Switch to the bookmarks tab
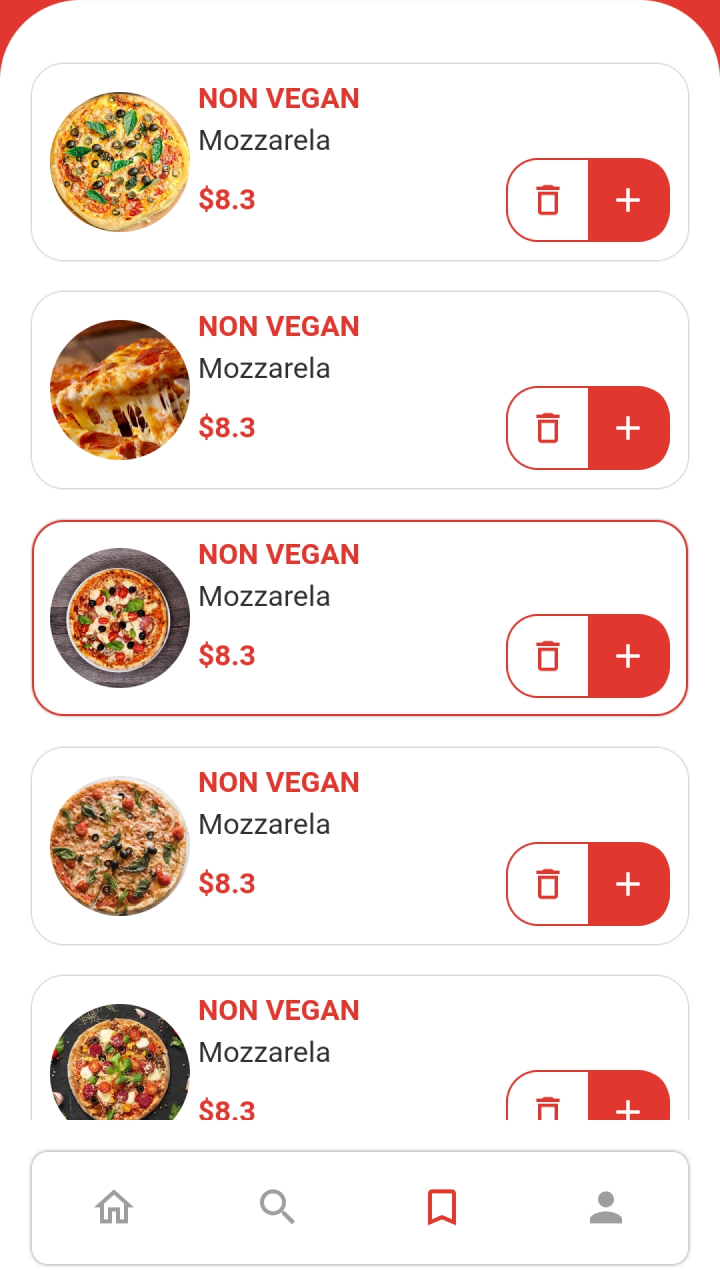 [442, 1207]
